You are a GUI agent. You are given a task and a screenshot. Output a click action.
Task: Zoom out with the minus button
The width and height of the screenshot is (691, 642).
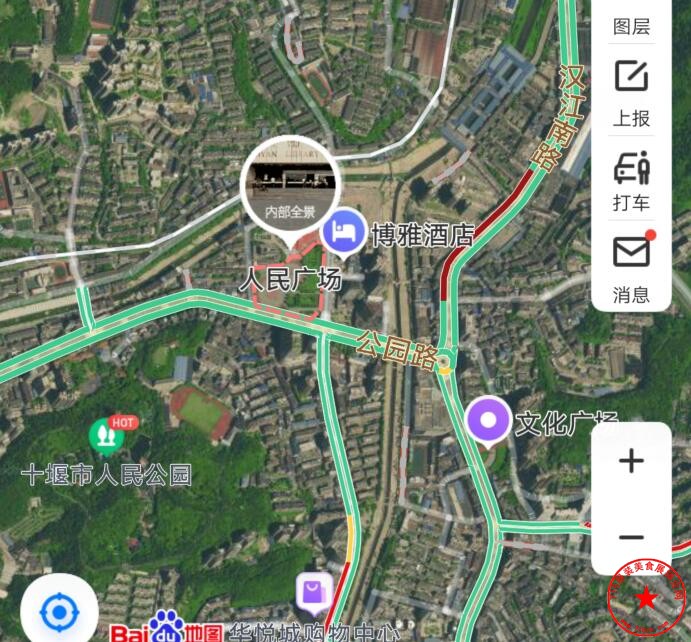pyautogui.click(x=631, y=537)
